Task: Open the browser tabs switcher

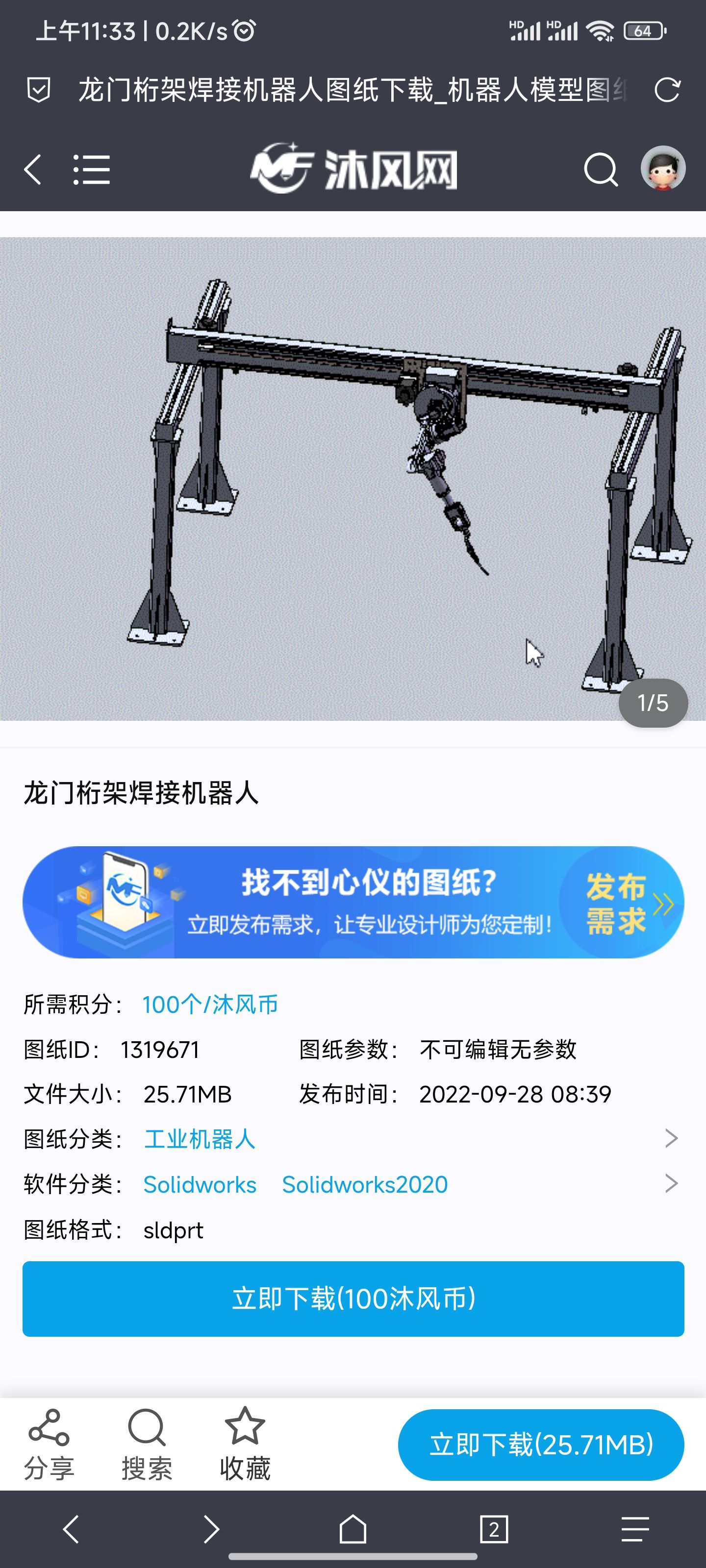Action: coord(493,1528)
